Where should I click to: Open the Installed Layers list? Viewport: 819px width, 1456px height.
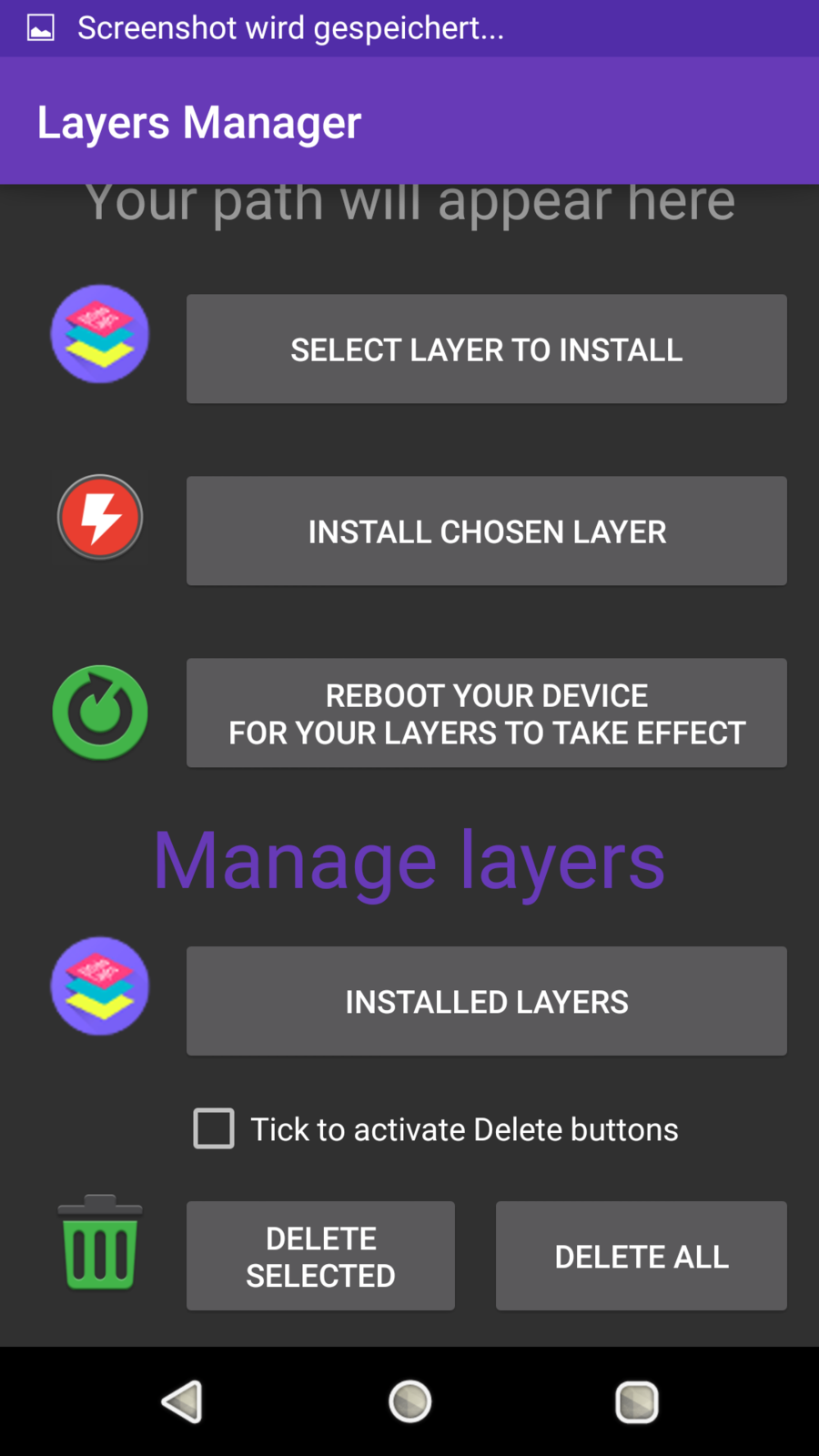tap(486, 1001)
